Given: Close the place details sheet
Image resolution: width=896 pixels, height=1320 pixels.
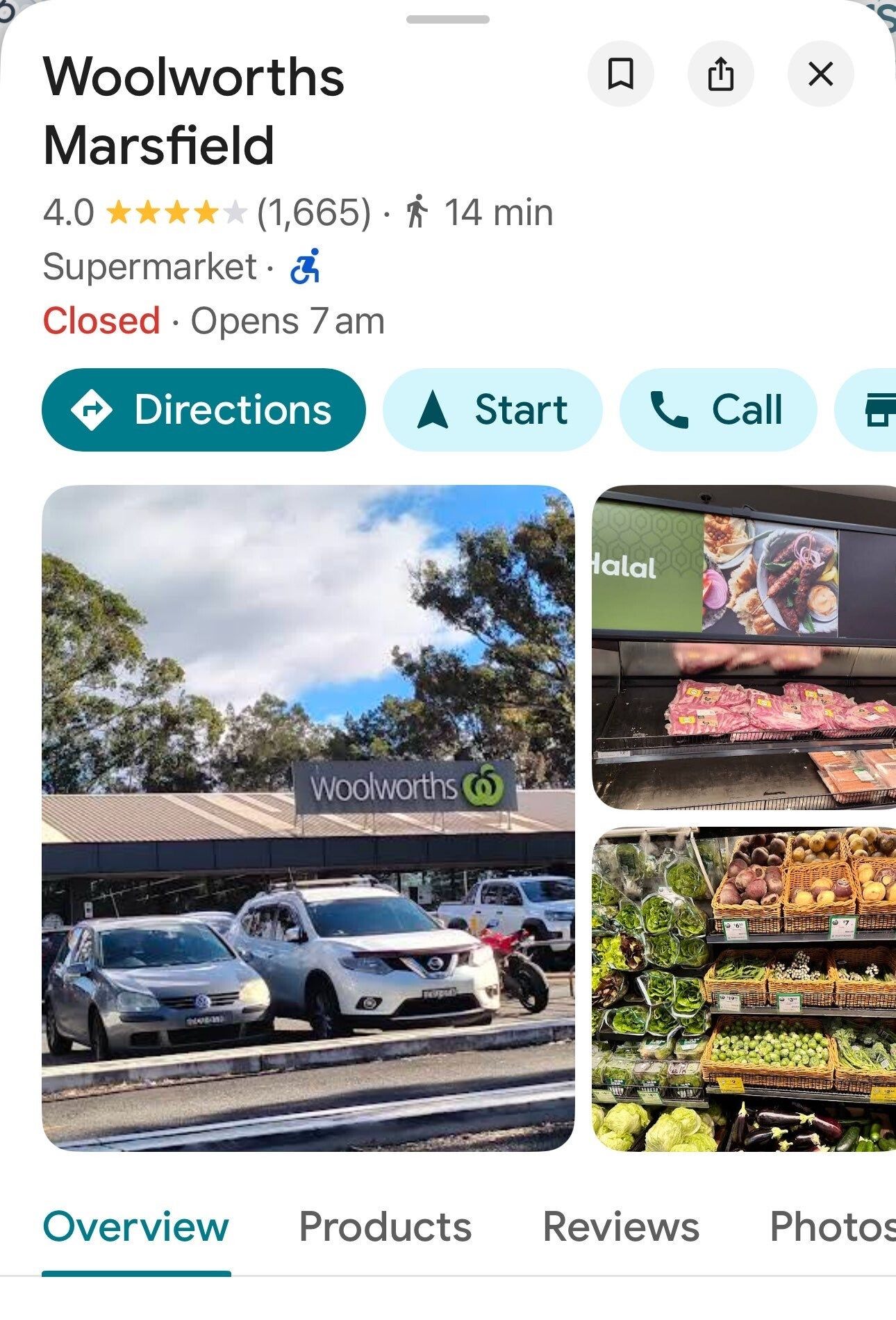Looking at the screenshot, I should [x=820, y=74].
